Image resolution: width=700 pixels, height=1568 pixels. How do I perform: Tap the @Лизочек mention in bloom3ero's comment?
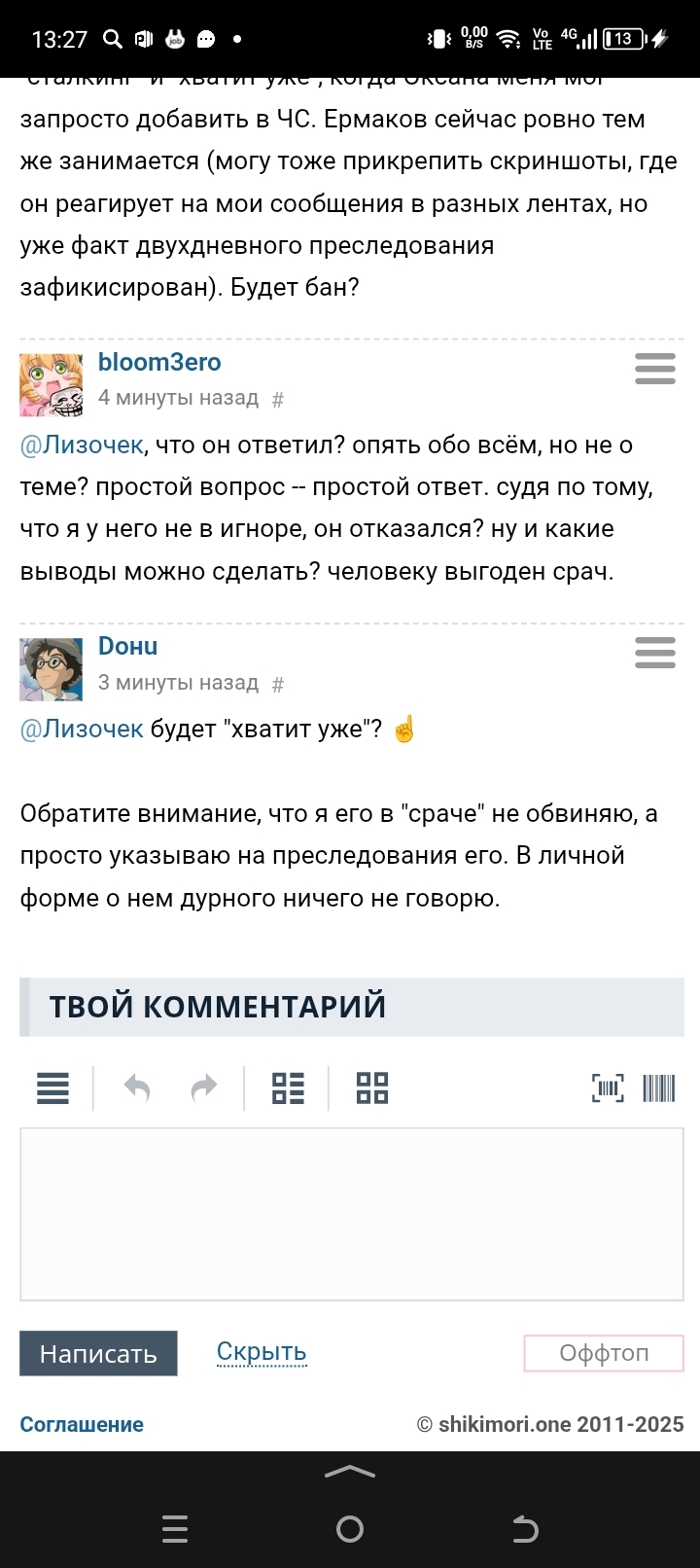(82, 445)
